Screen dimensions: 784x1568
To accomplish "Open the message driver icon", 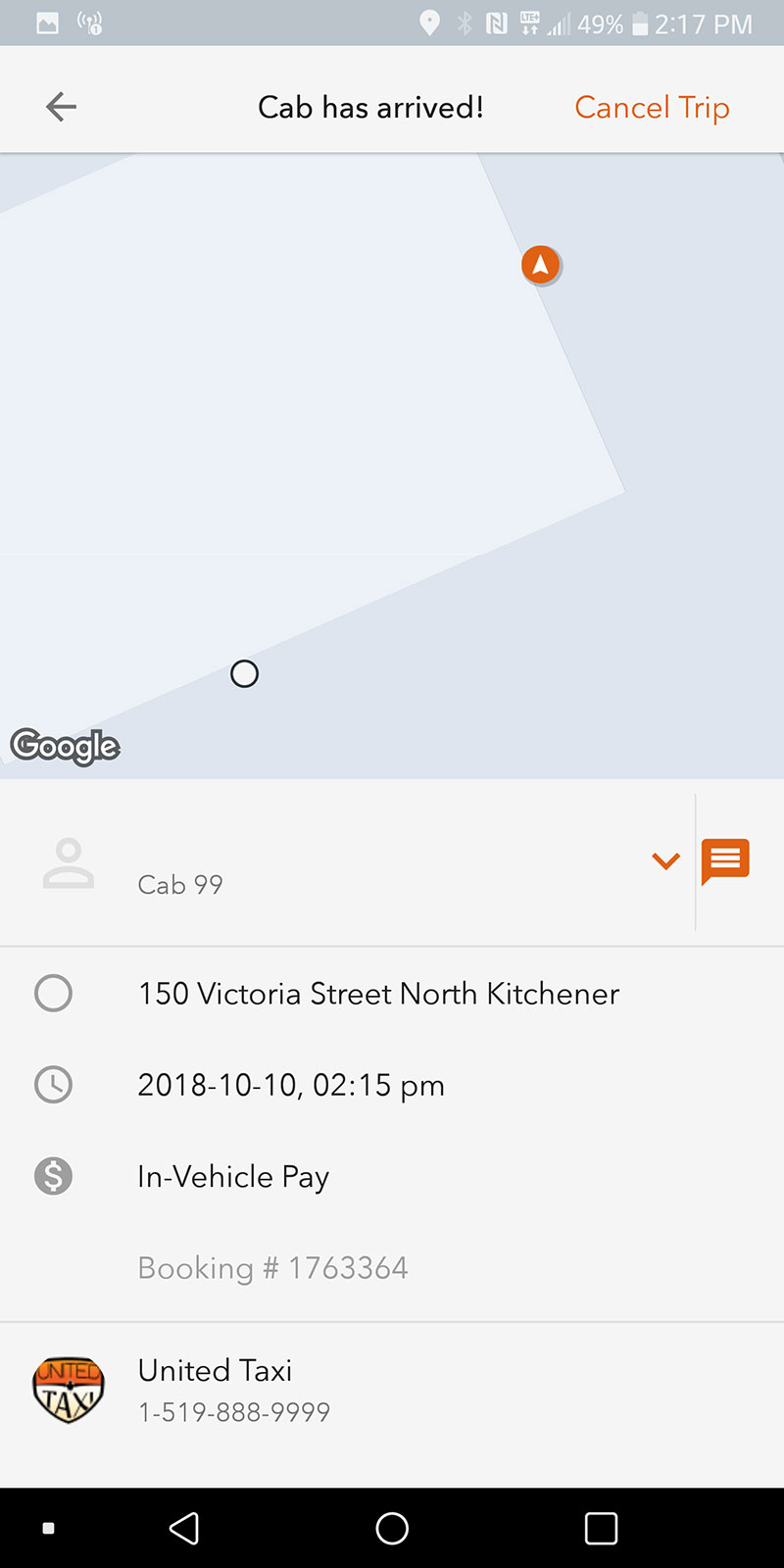I will tap(726, 861).
